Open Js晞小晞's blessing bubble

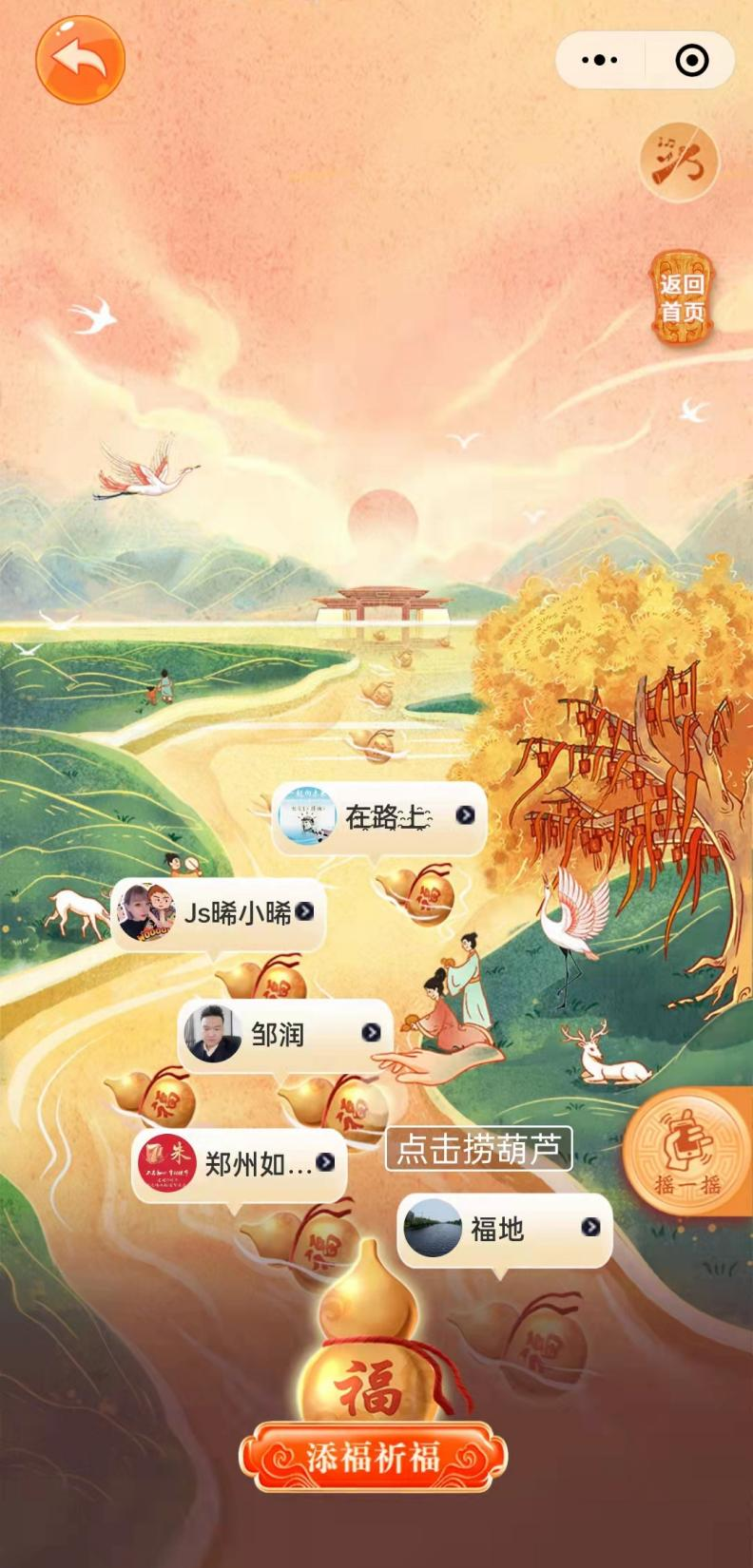pyautogui.click(x=219, y=912)
